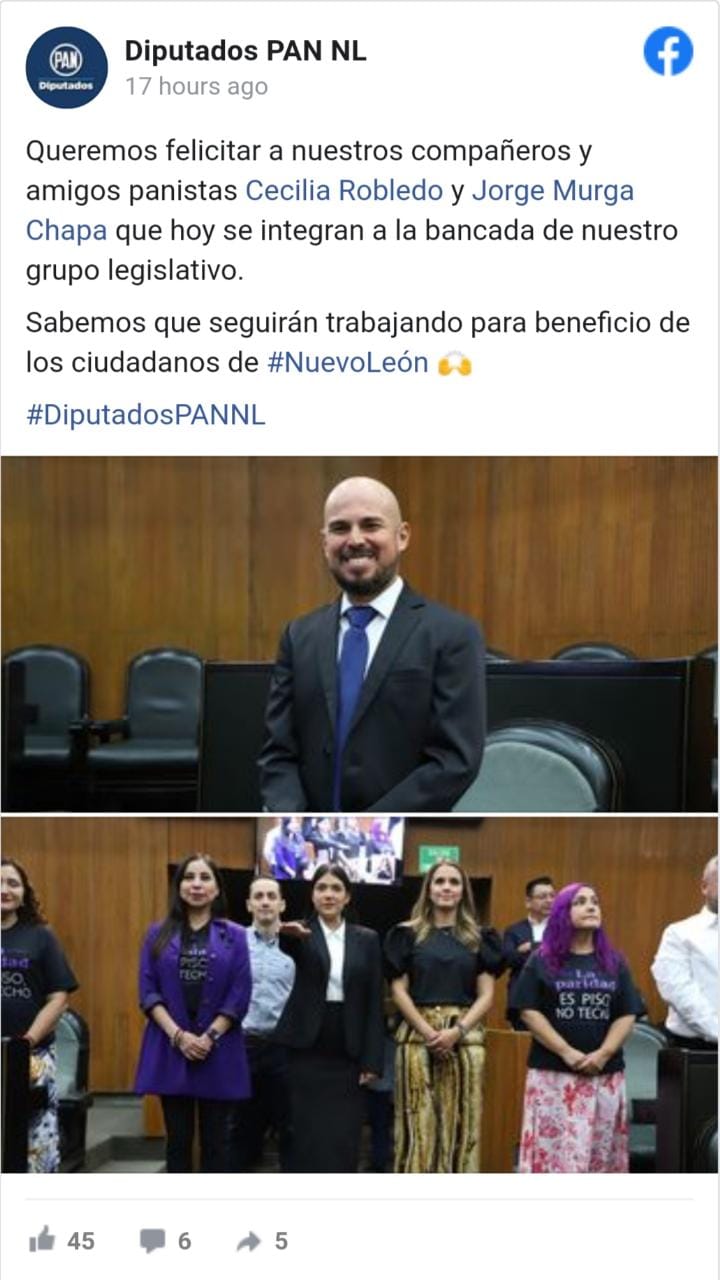Open the Diputados PAN NL profile picture
The height and width of the screenshot is (1280, 720).
tap(66, 67)
